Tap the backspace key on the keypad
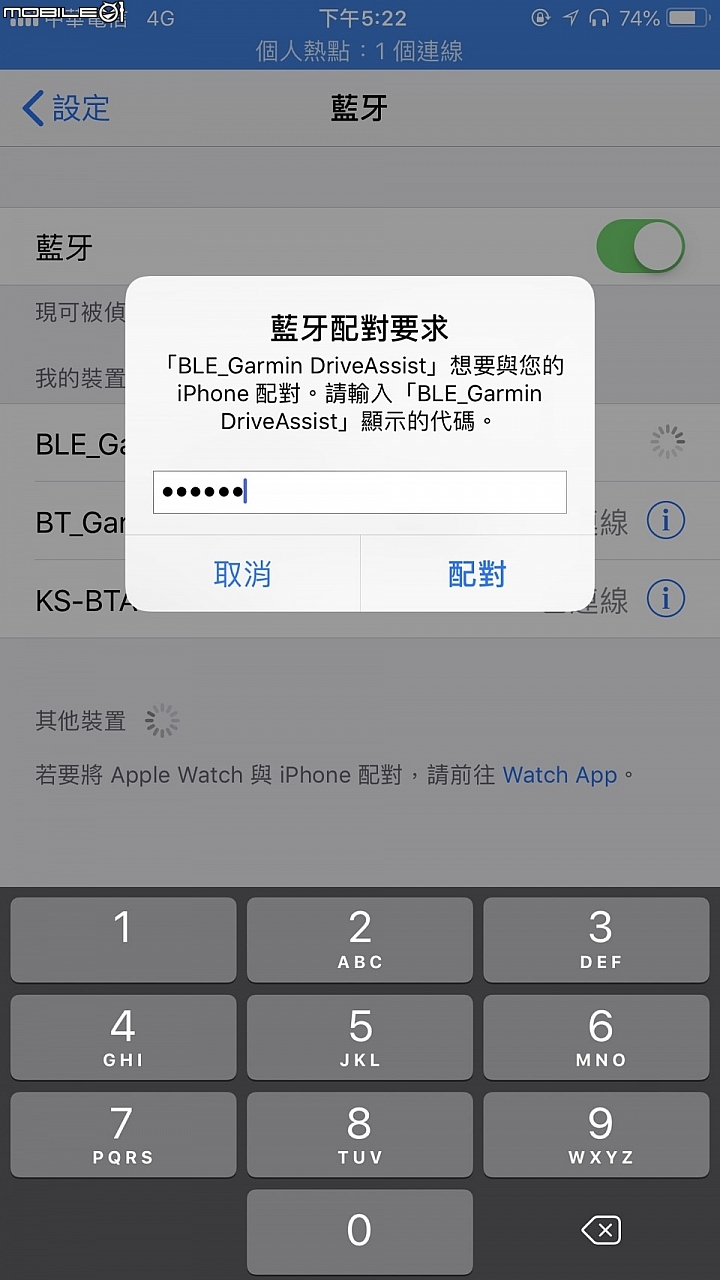 pyautogui.click(x=600, y=1231)
